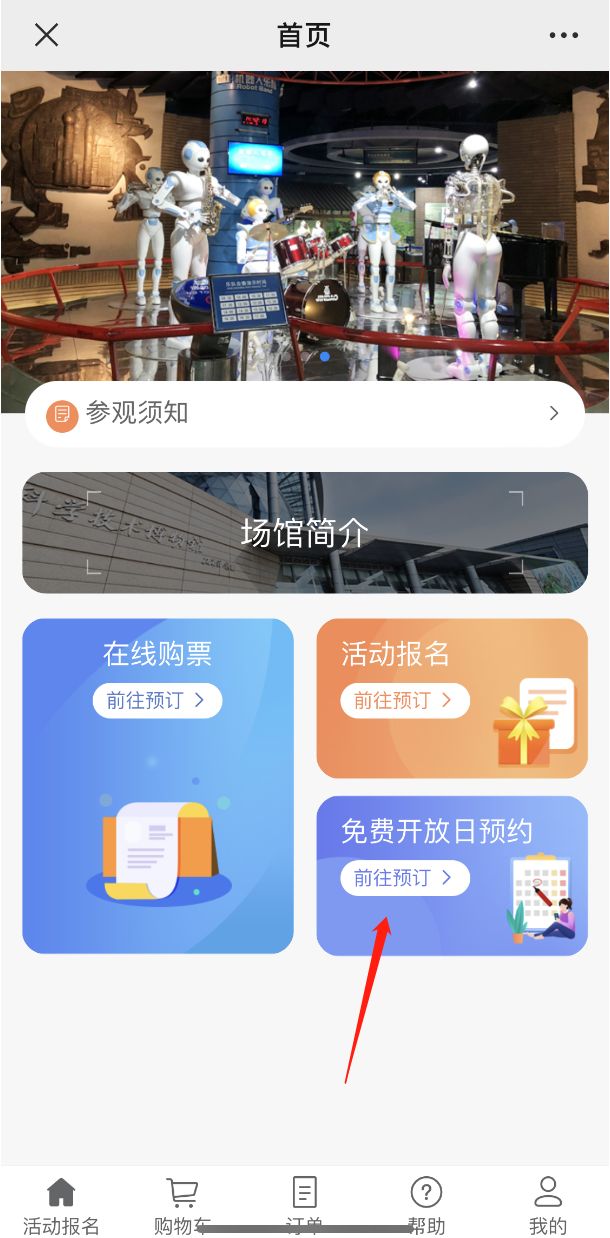610x1238 pixels.
Task: Close the page with the X icon
Action: click(46, 35)
